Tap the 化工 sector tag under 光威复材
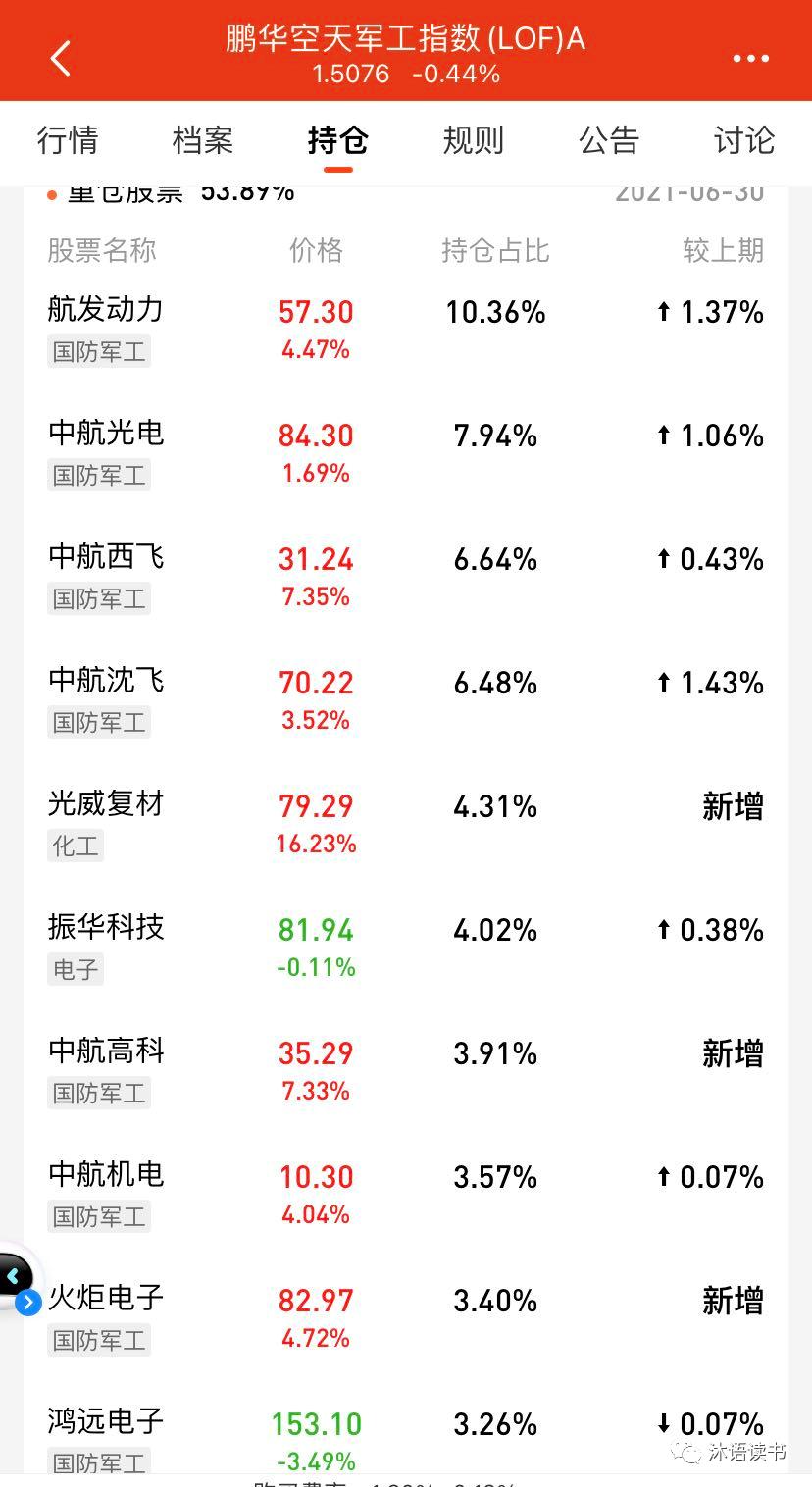 tap(75, 846)
